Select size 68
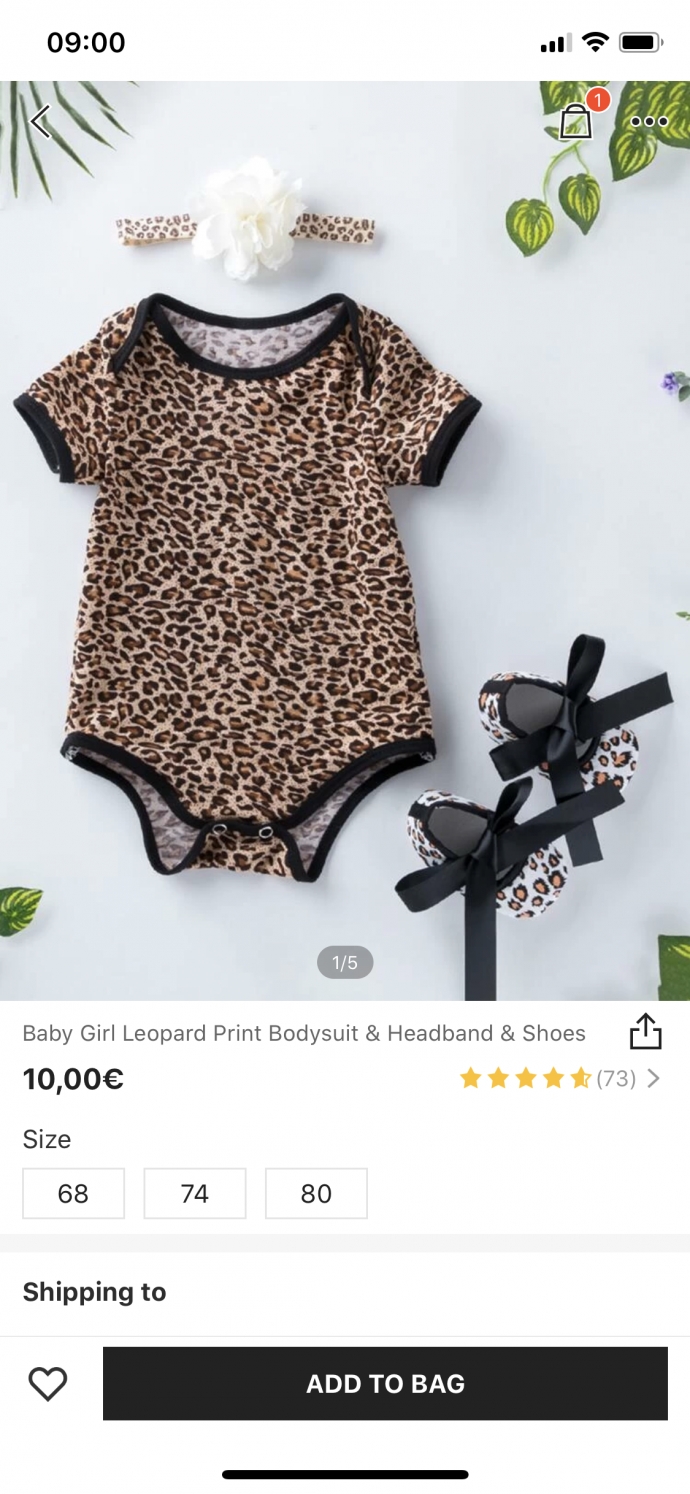 74,1193
